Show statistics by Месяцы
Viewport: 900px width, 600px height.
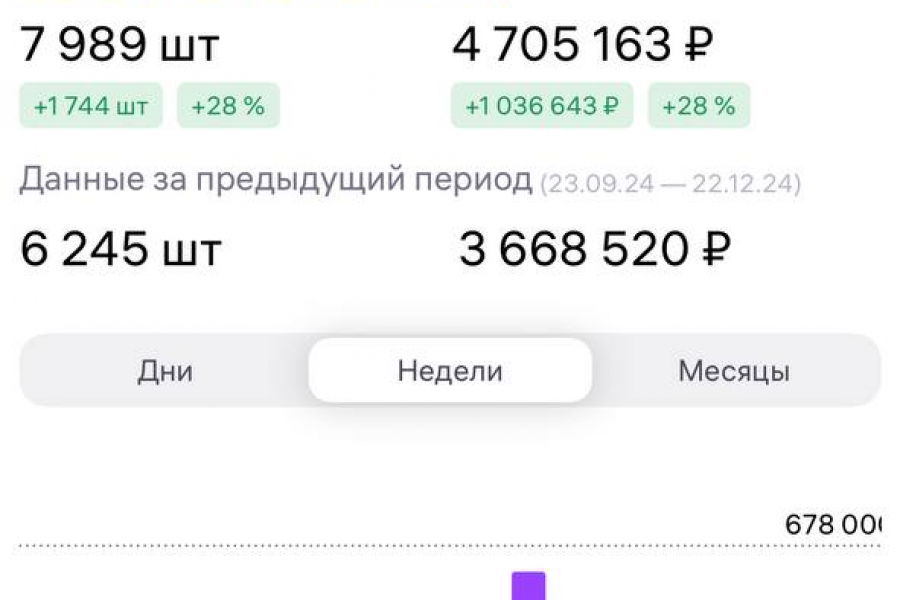click(734, 372)
